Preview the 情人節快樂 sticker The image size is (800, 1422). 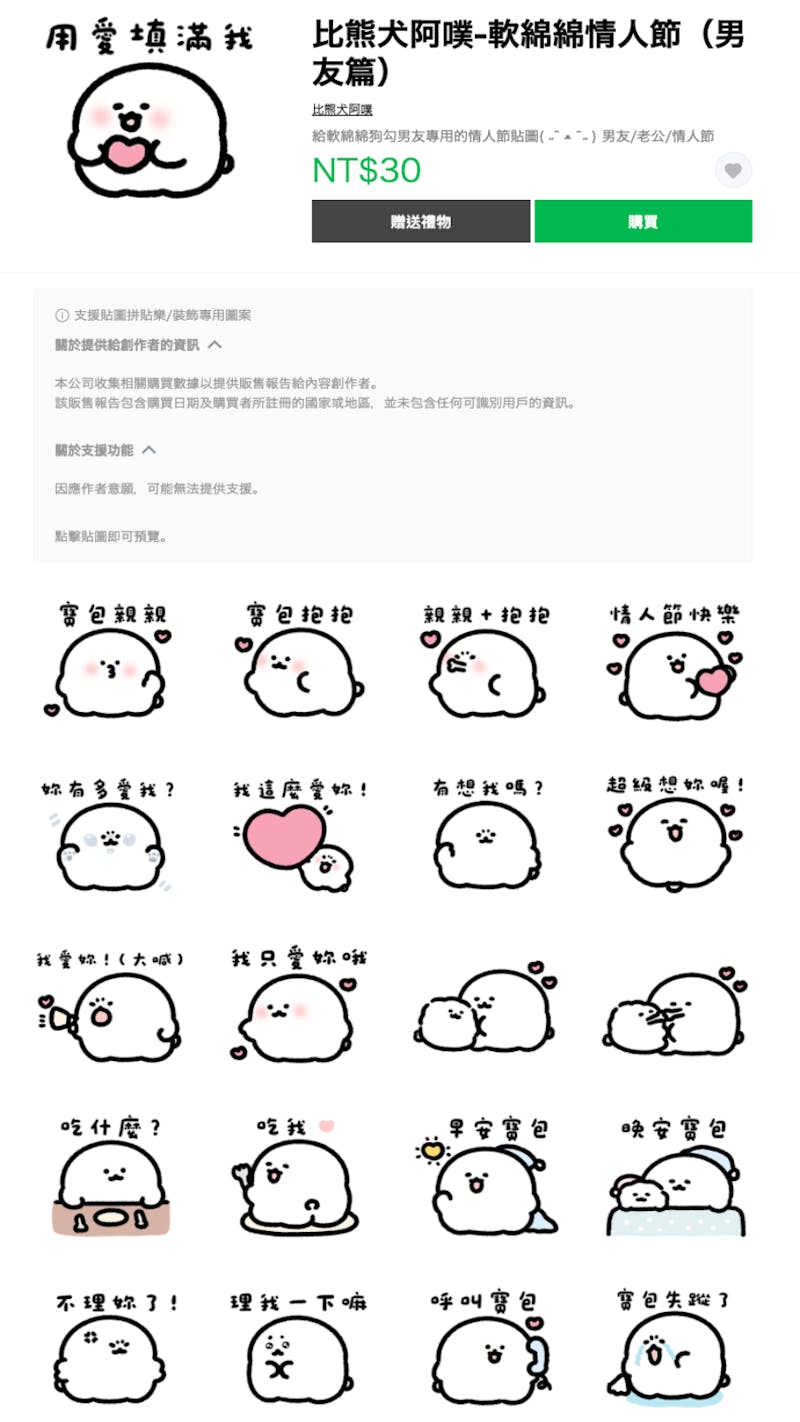pos(676,660)
